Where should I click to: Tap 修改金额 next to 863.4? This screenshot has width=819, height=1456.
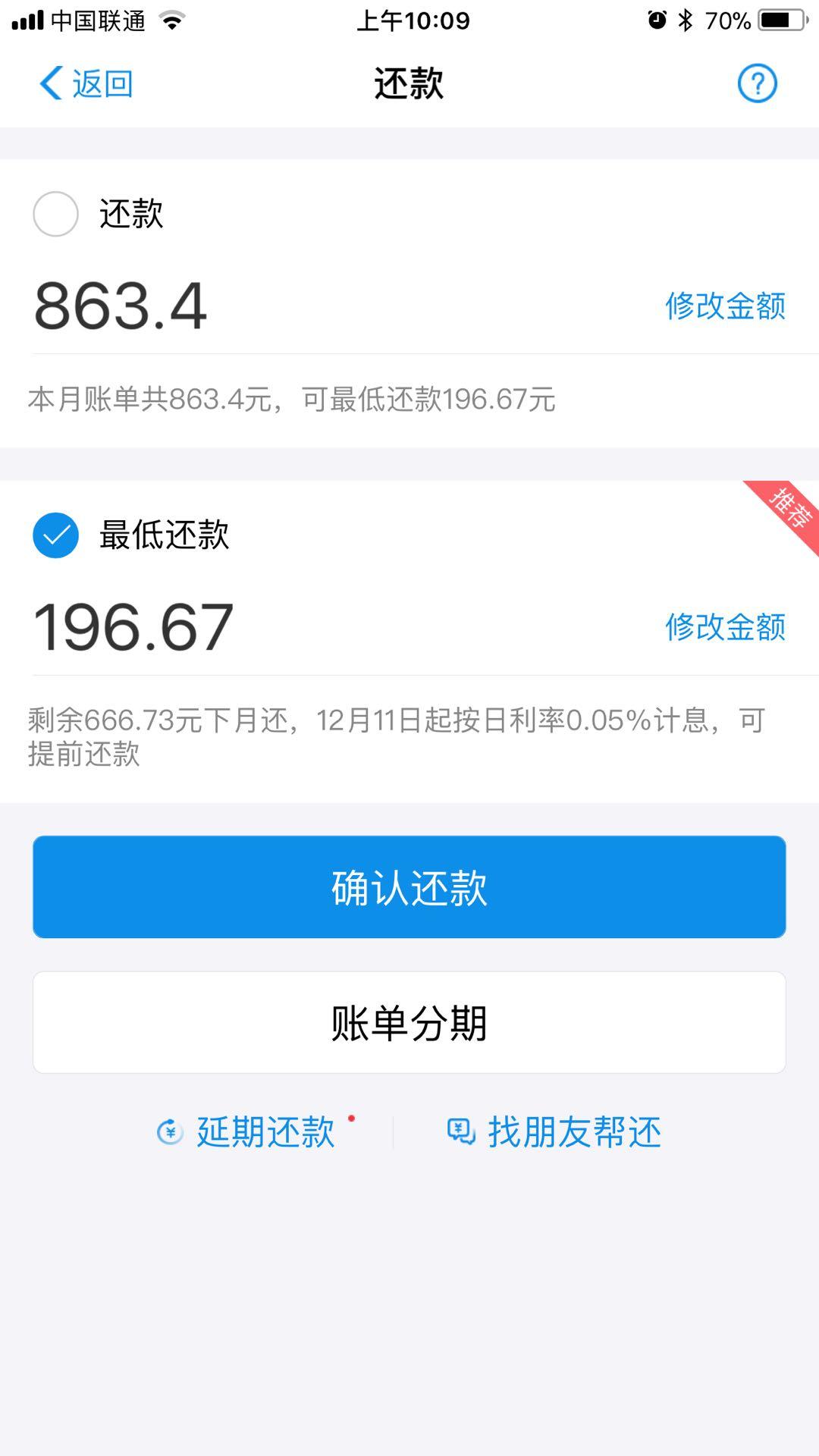click(725, 306)
